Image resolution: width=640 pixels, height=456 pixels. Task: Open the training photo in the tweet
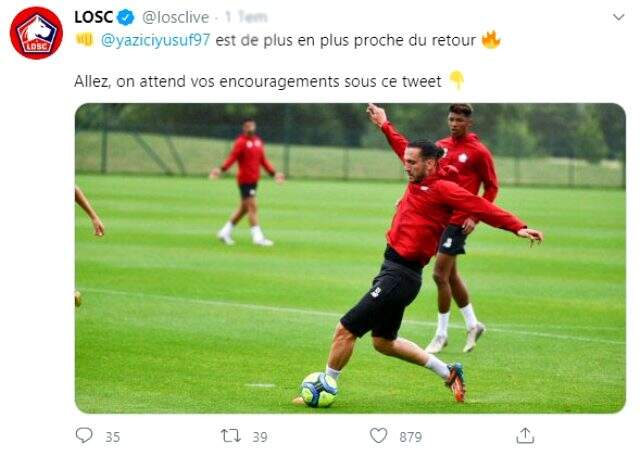[x=350, y=258]
